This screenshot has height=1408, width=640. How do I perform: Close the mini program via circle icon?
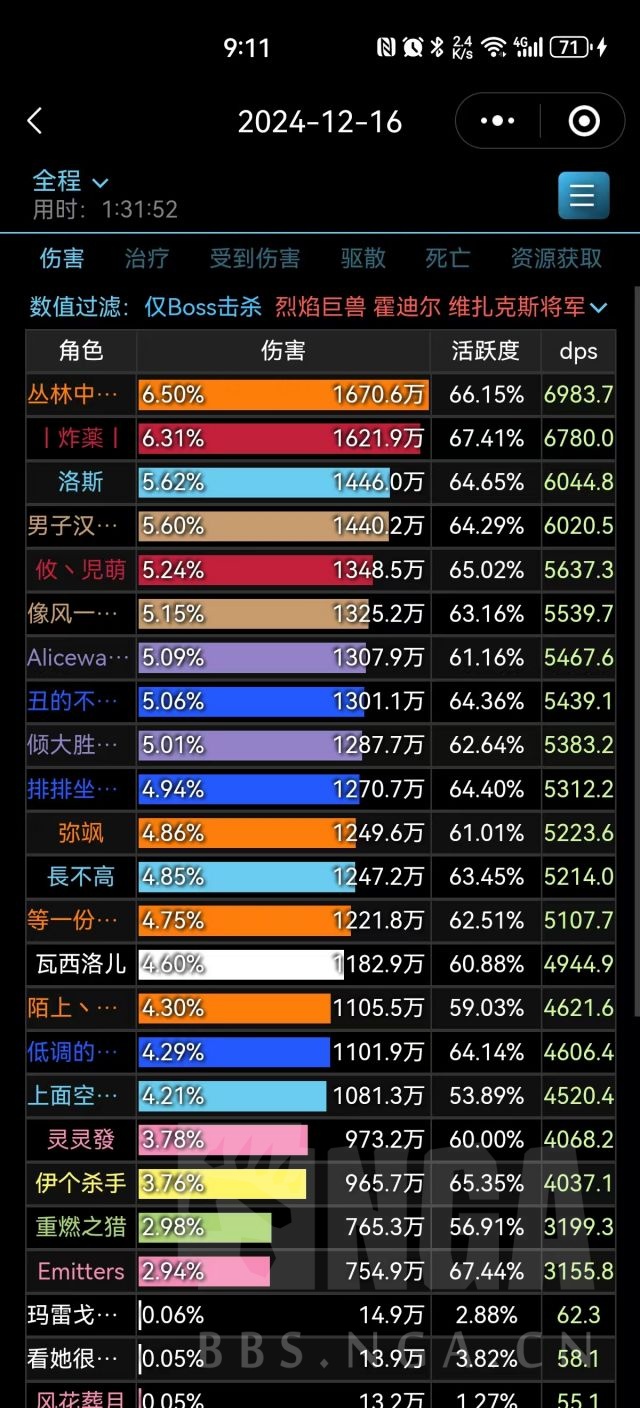[x=583, y=122]
